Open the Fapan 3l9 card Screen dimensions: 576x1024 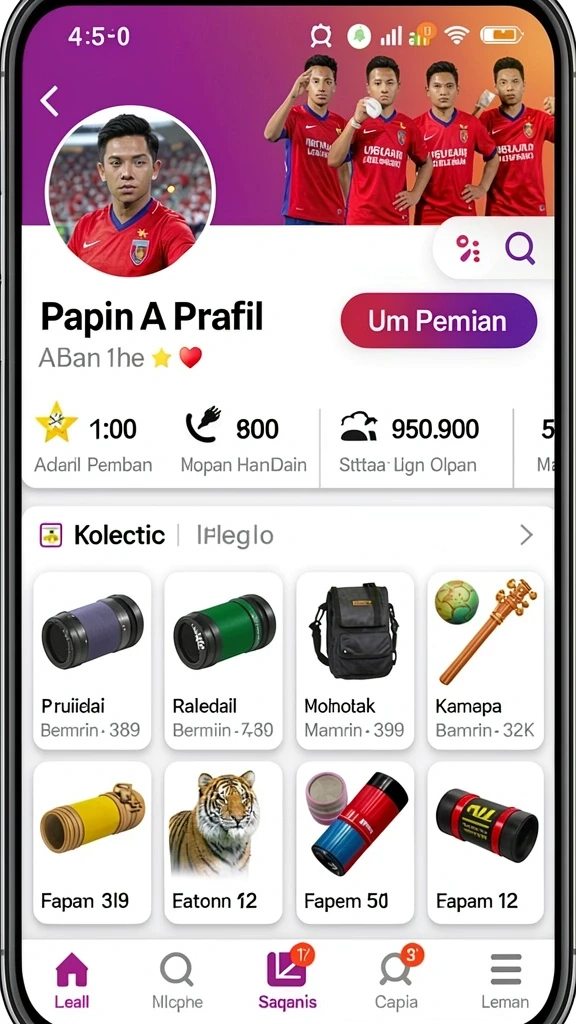point(92,842)
